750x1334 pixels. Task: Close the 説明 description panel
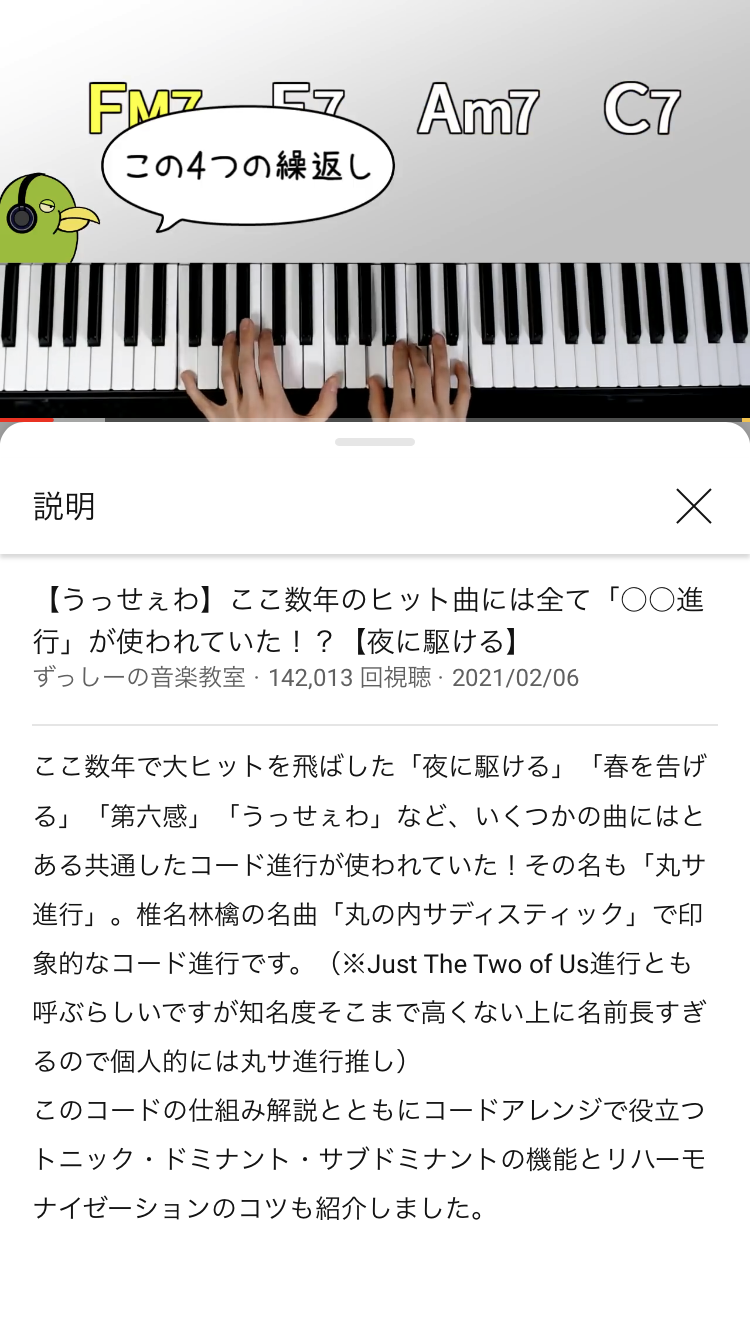[x=693, y=506]
